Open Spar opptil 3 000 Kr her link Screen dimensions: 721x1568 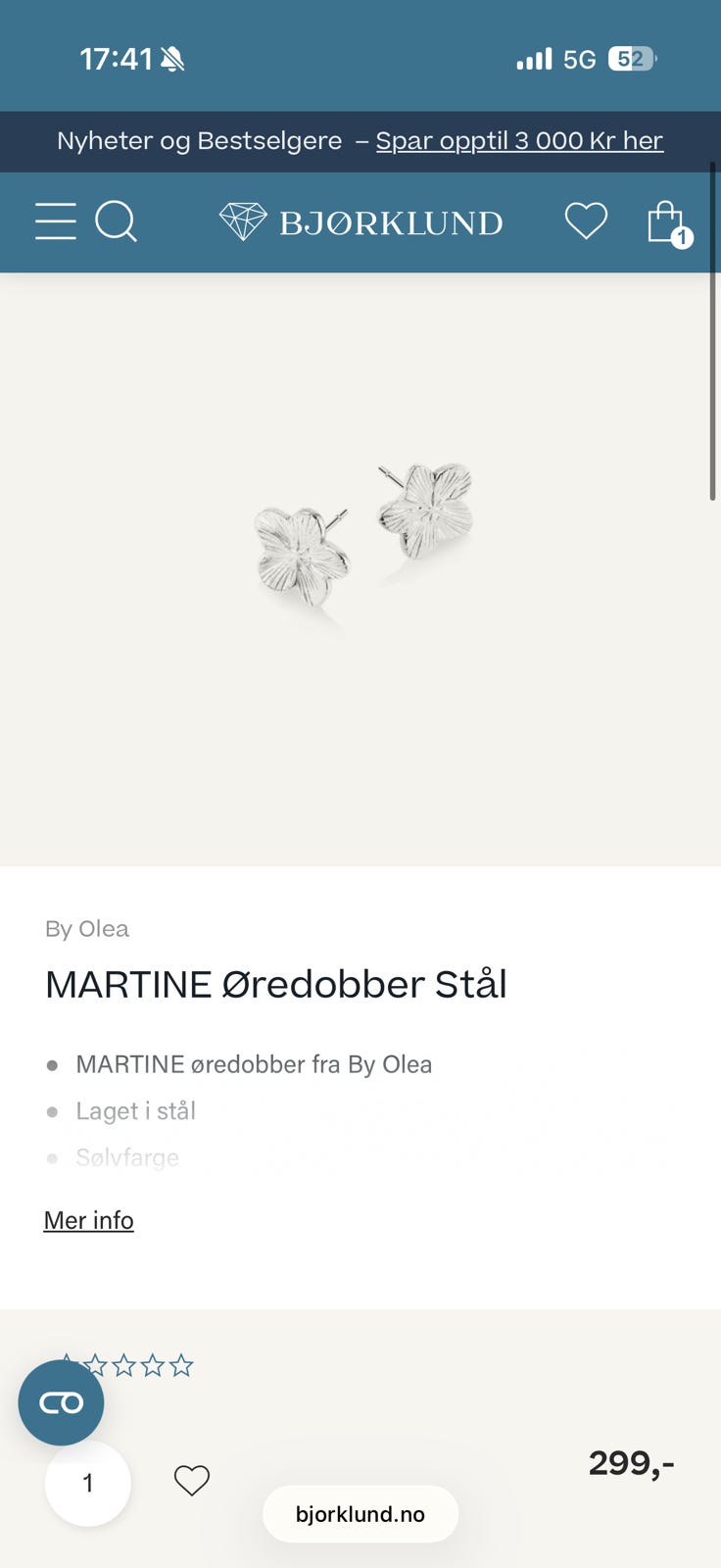520,141
